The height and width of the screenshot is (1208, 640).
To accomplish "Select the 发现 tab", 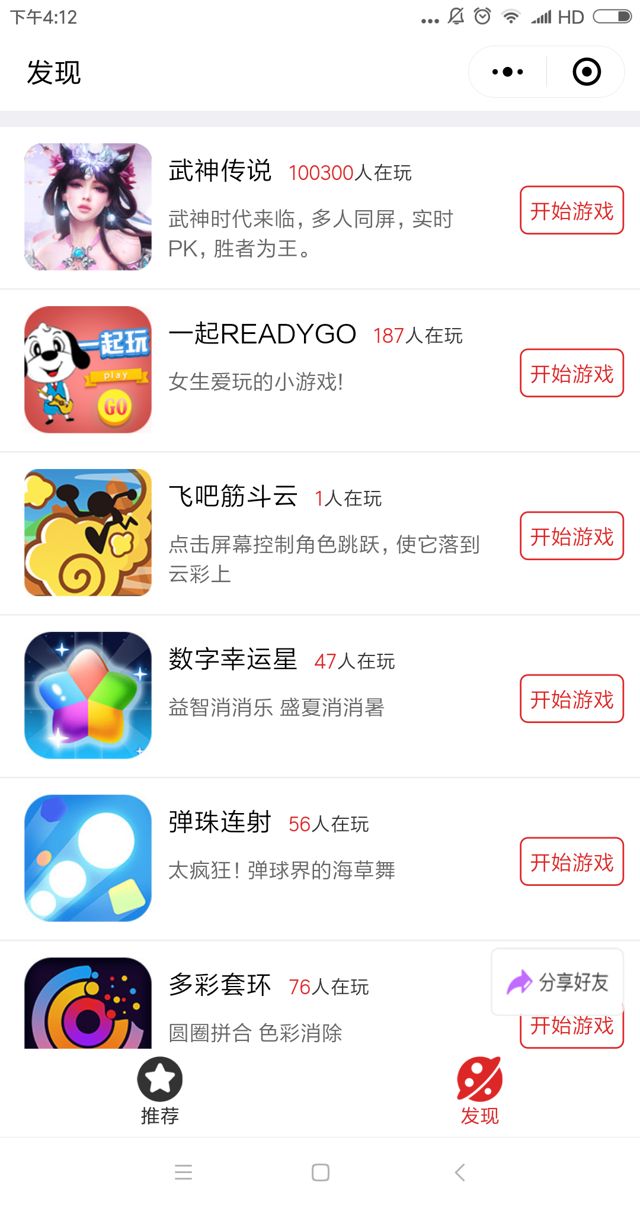I will point(480,1092).
